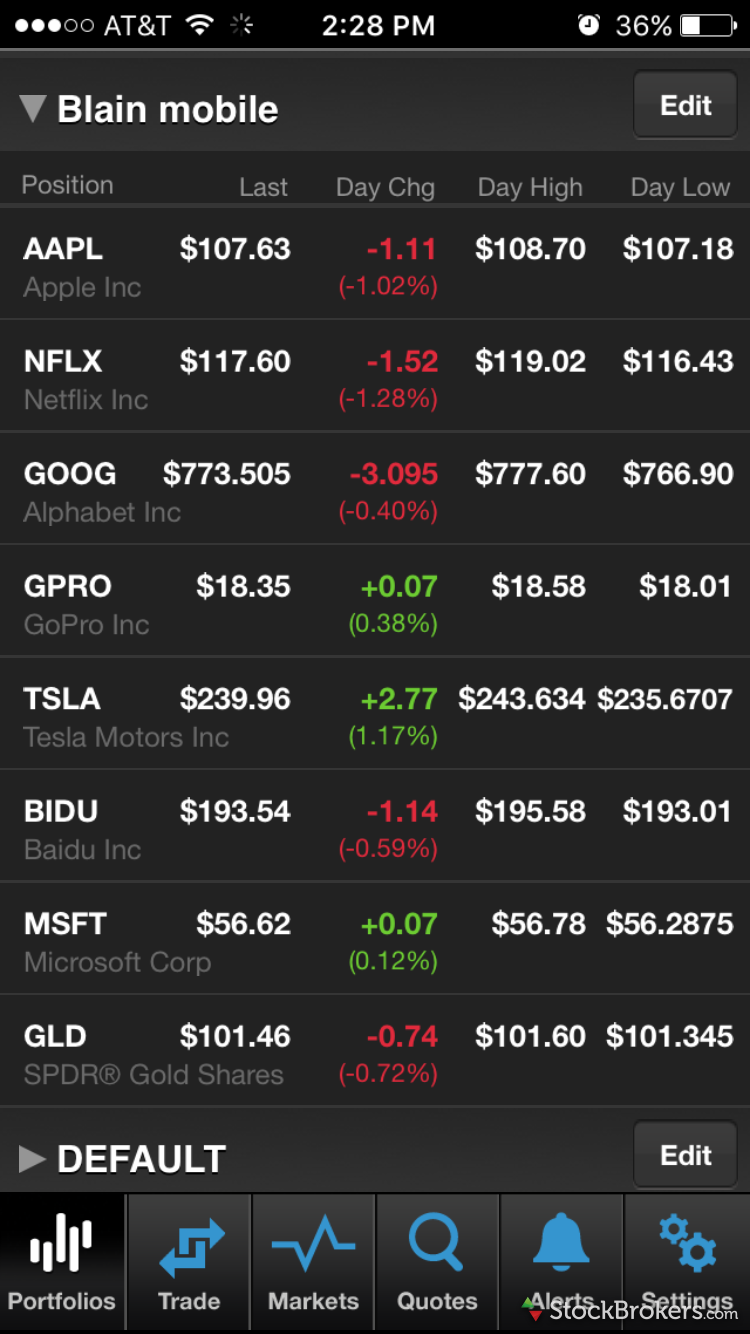The image size is (750, 1334).
Task: Tap Edit for the DEFAULT list
Action: [x=686, y=1155]
